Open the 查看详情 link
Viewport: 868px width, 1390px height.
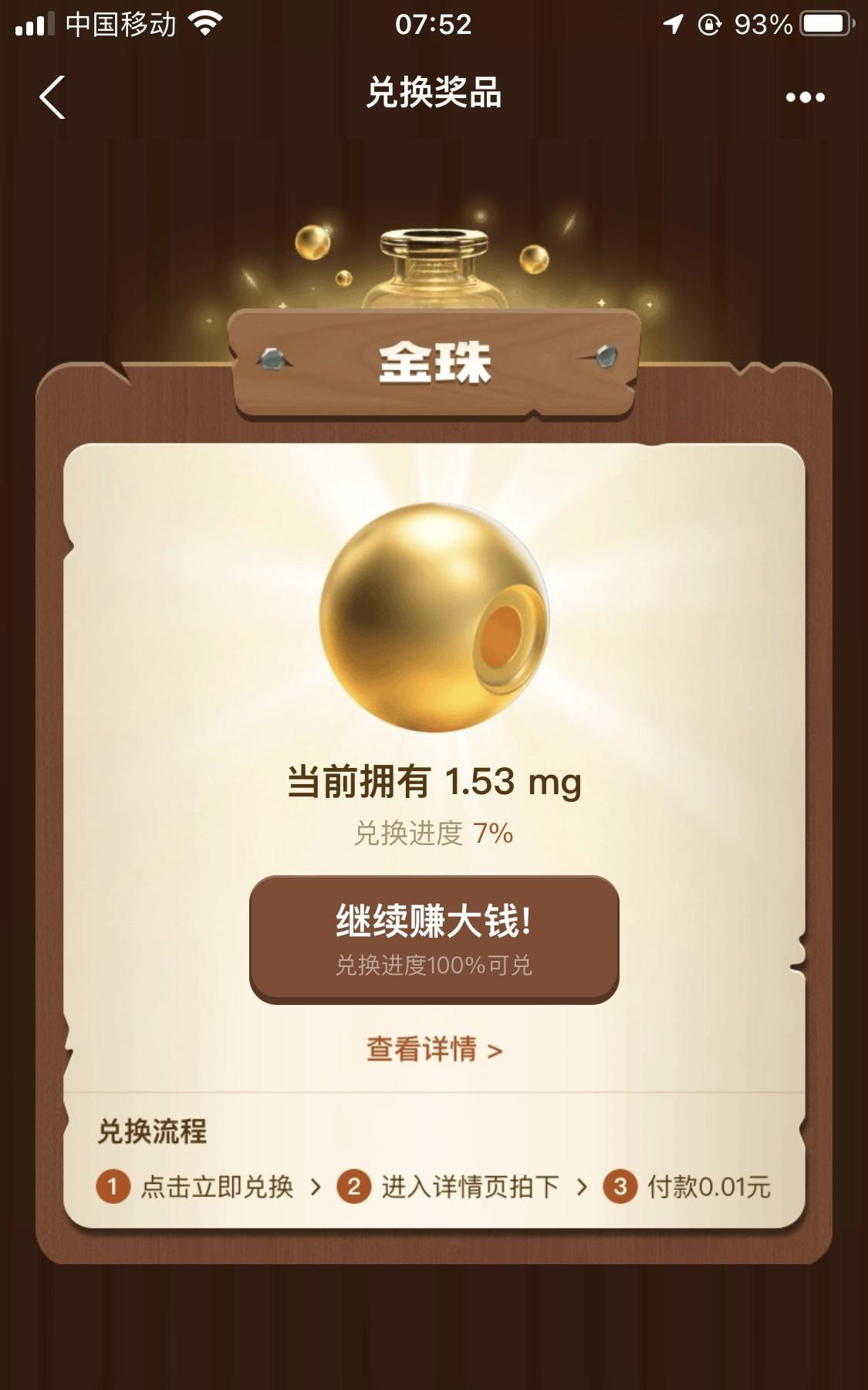click(434, 1050)
